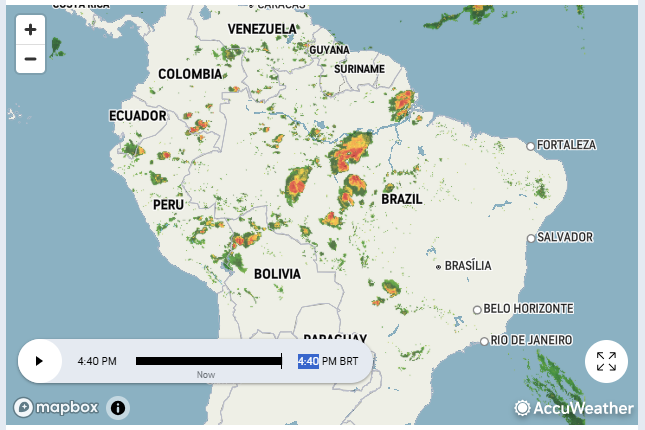This screenshot has height=430, width=645.
Task: Open the Mapbox link
Action: tap(57, 408)
